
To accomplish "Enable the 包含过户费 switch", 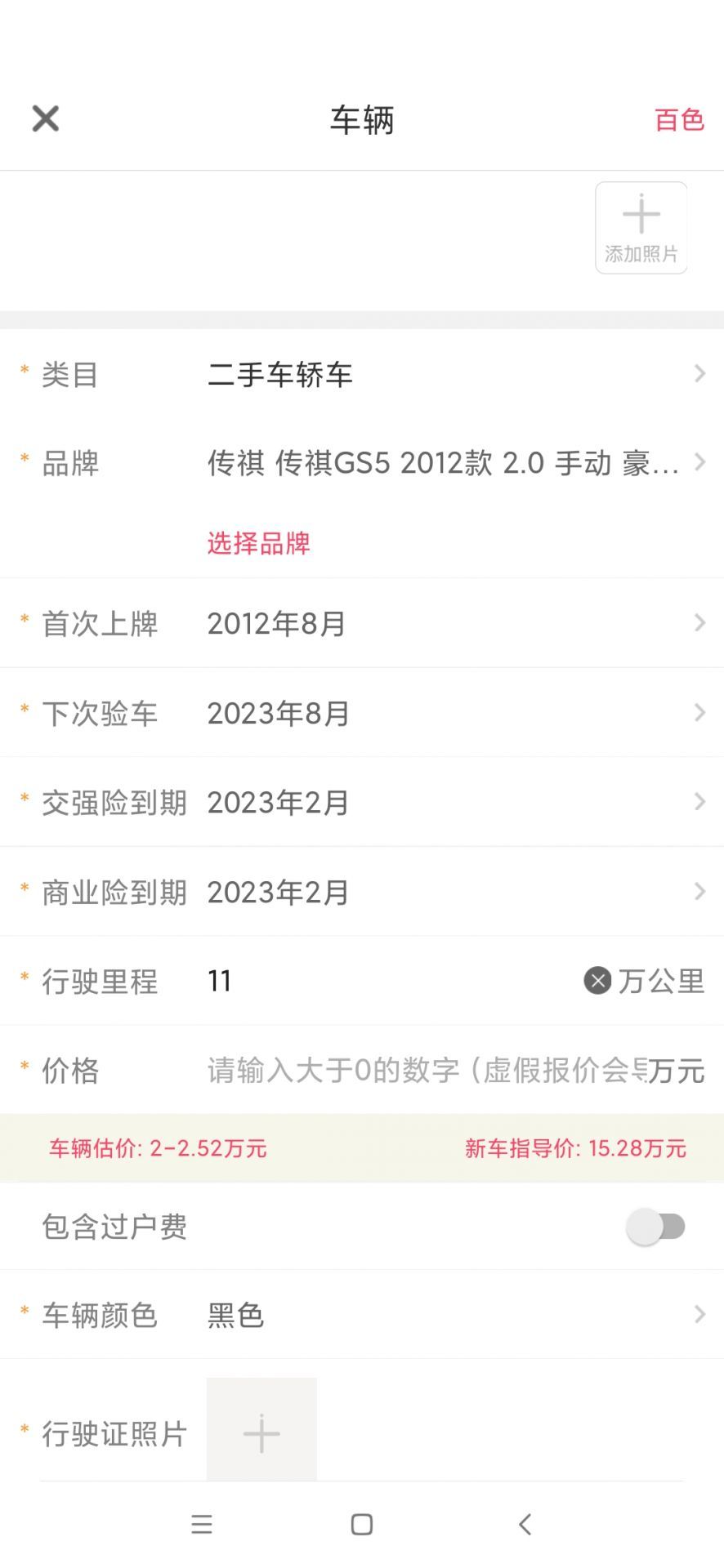I will click(656, 1227).
